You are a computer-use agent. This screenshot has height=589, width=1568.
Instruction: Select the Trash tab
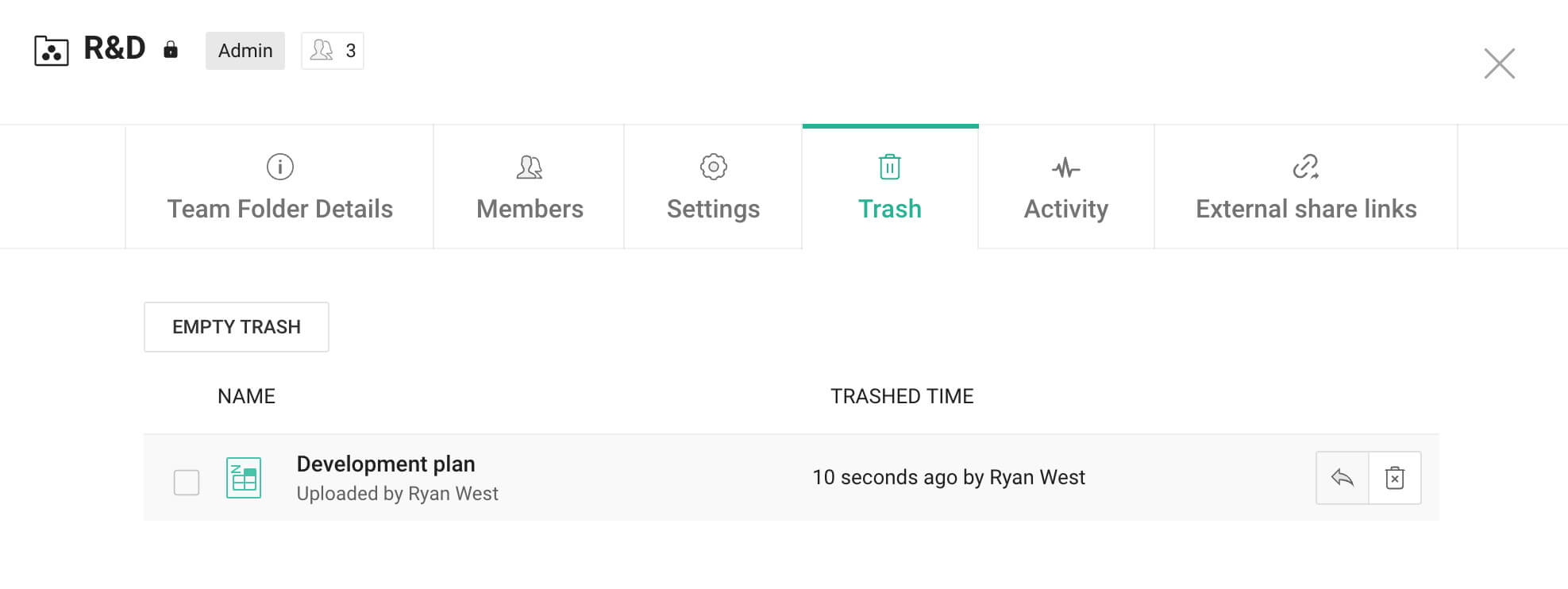coord(890,188)
